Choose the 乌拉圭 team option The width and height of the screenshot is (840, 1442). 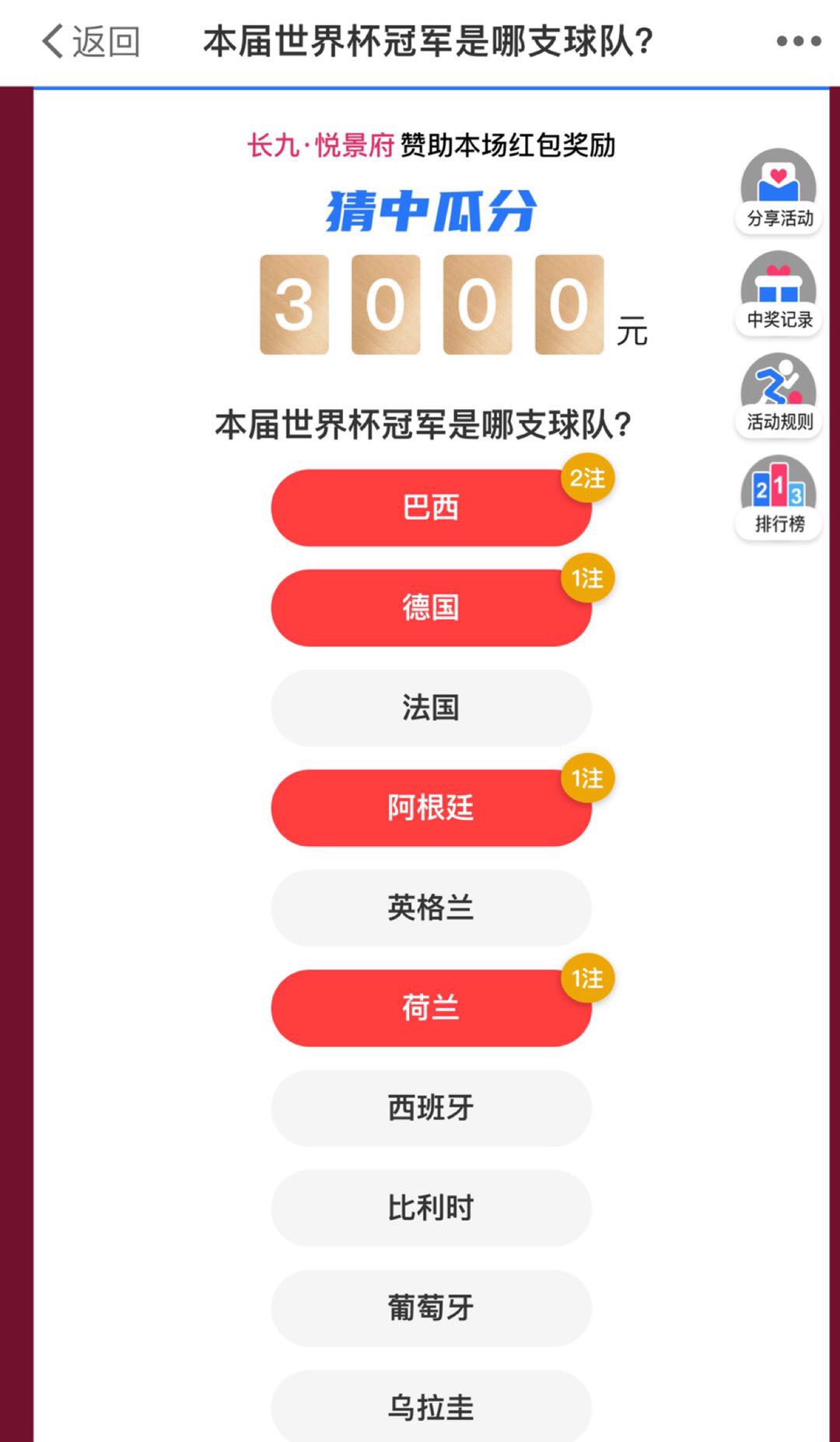pyautogui.click(x=431, y=1408)
